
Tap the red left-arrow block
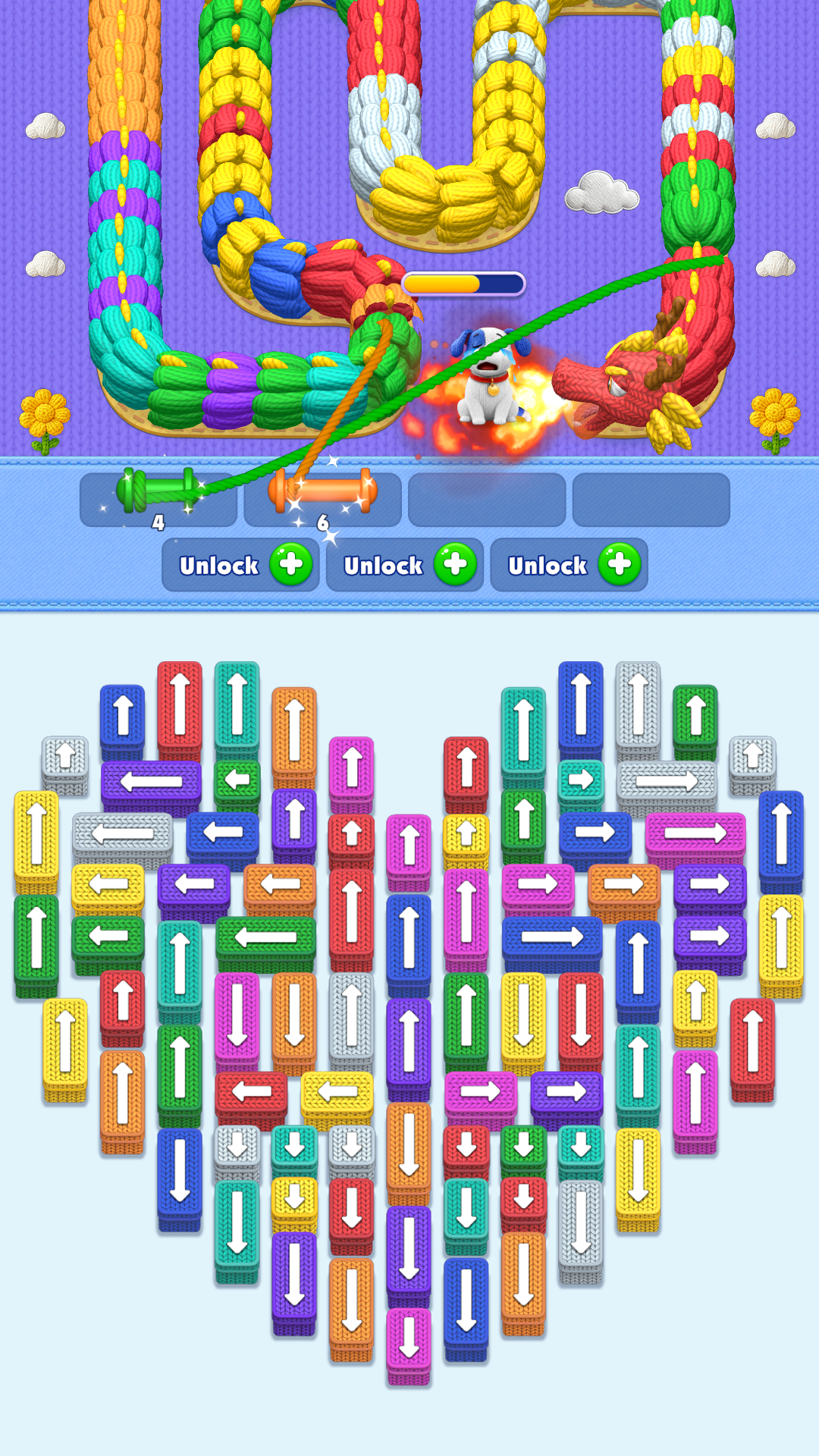[x=251, y=1092]
